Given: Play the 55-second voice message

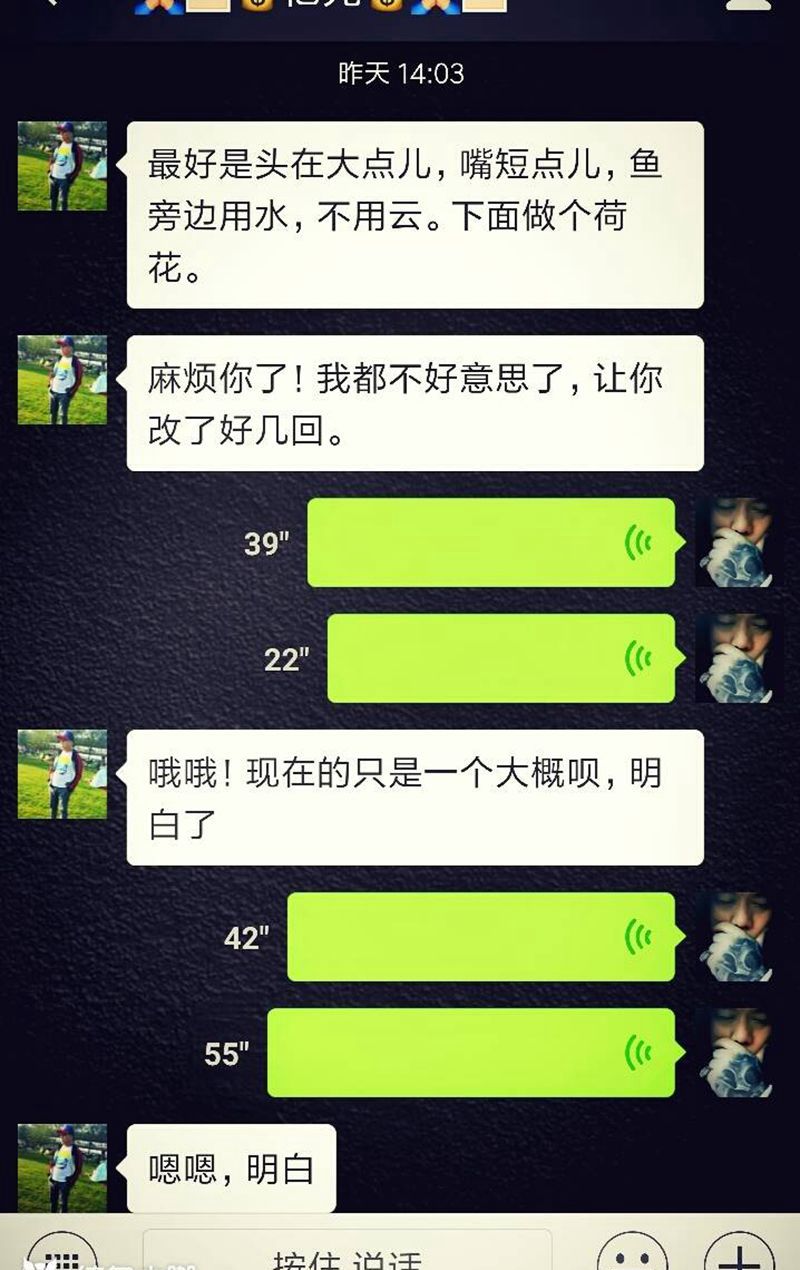Looking at the screenshot, I should (471, 1053).
